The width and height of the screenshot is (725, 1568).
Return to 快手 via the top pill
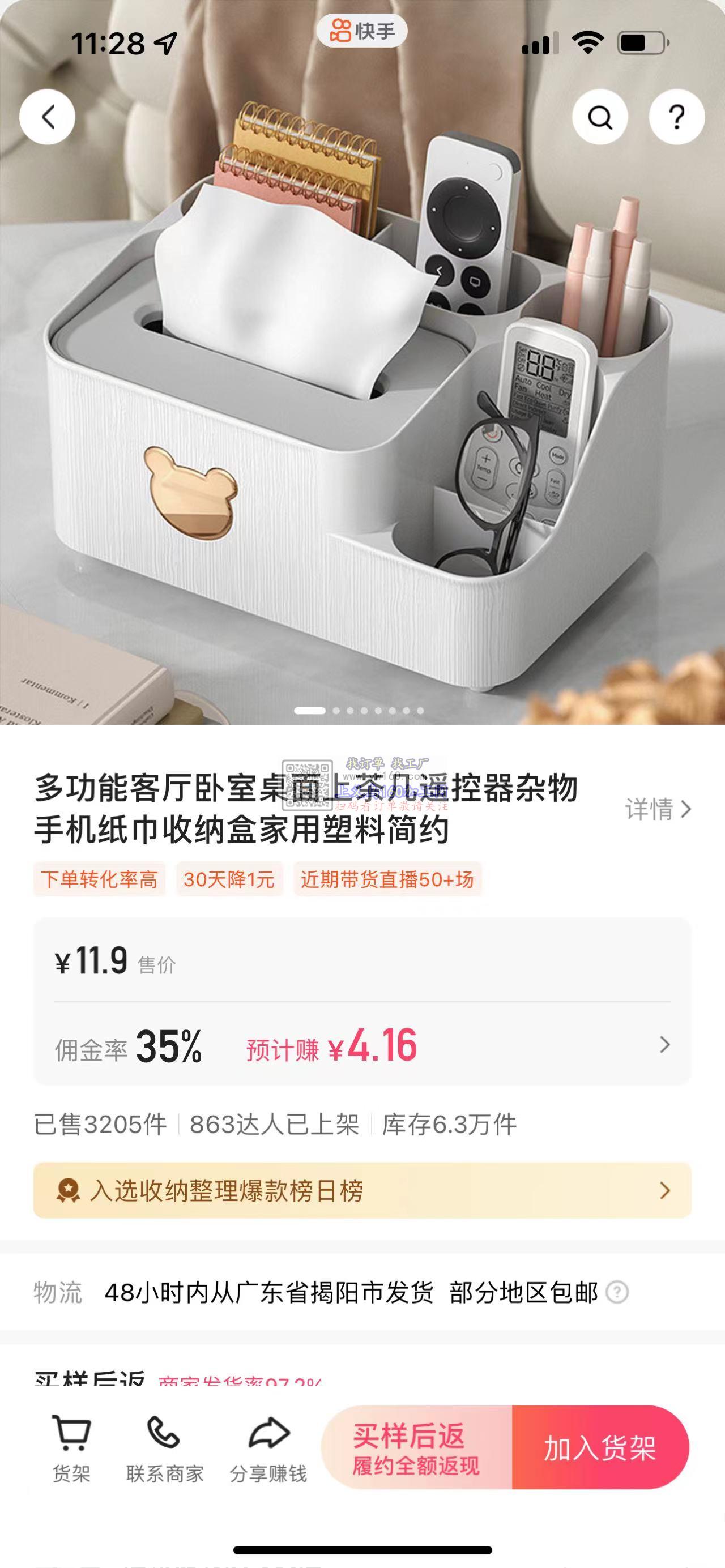pyautogui.click(x=362, y=31)
